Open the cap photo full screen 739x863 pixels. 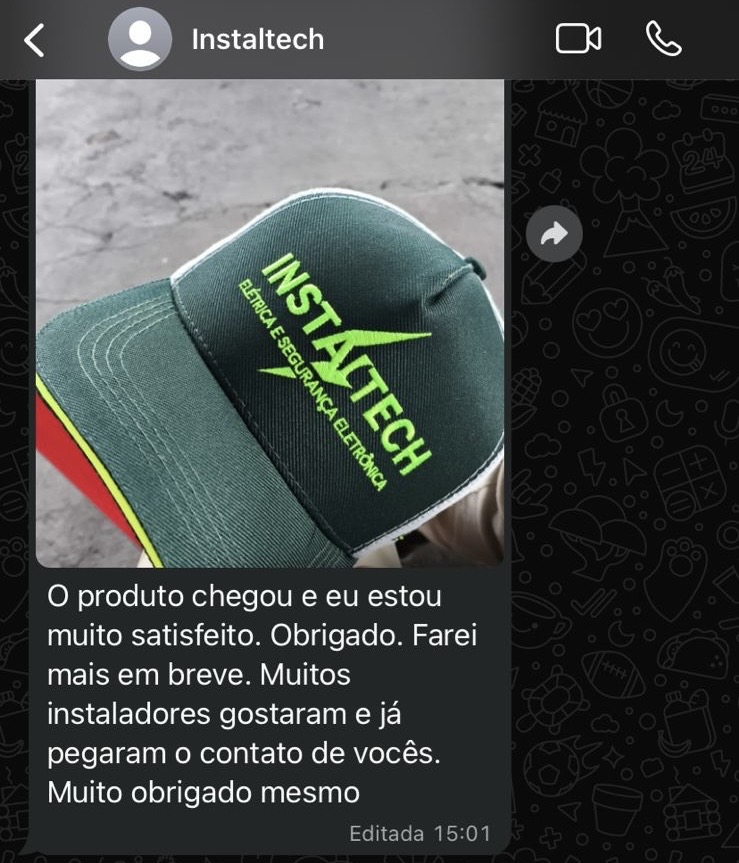click(270, 320)
